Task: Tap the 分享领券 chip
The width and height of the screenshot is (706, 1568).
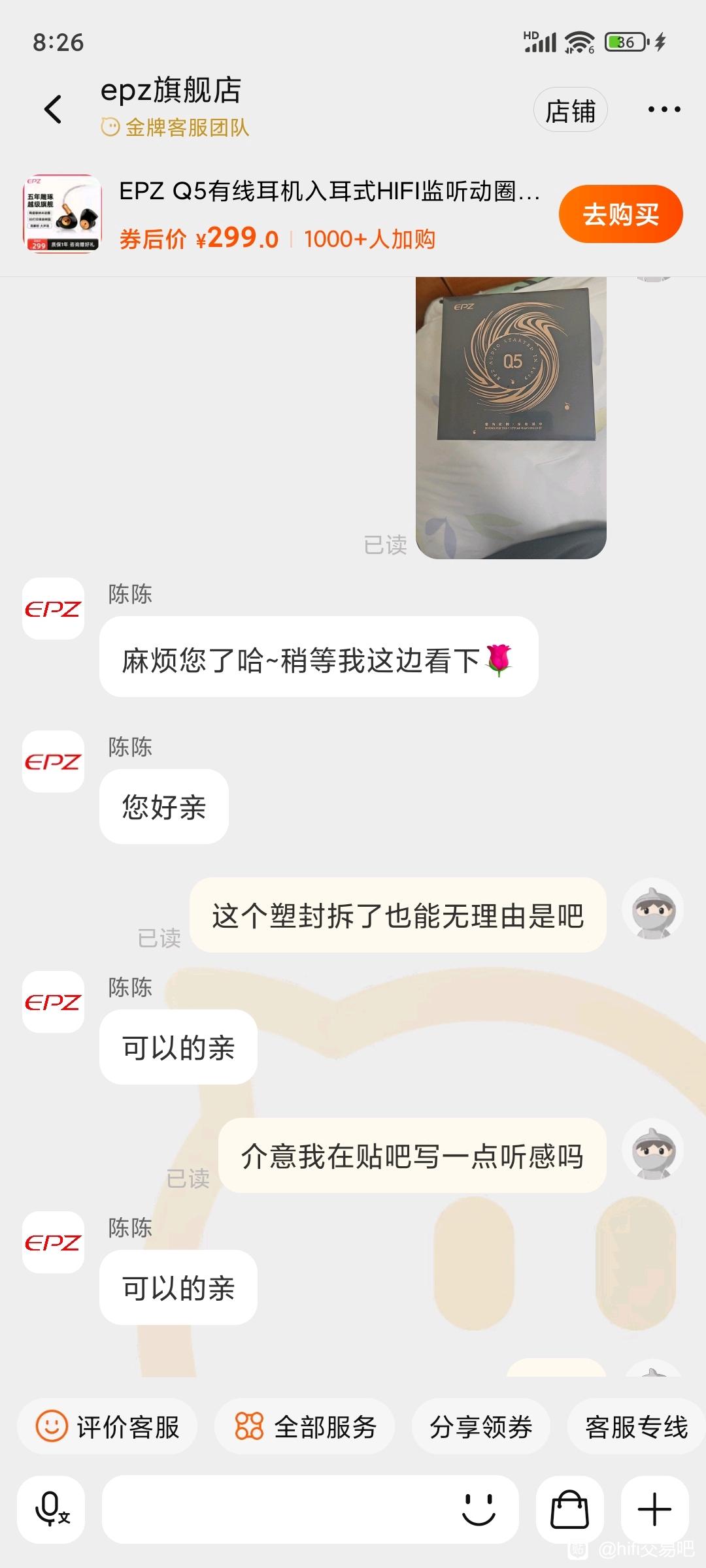Action: [481, 1427]
